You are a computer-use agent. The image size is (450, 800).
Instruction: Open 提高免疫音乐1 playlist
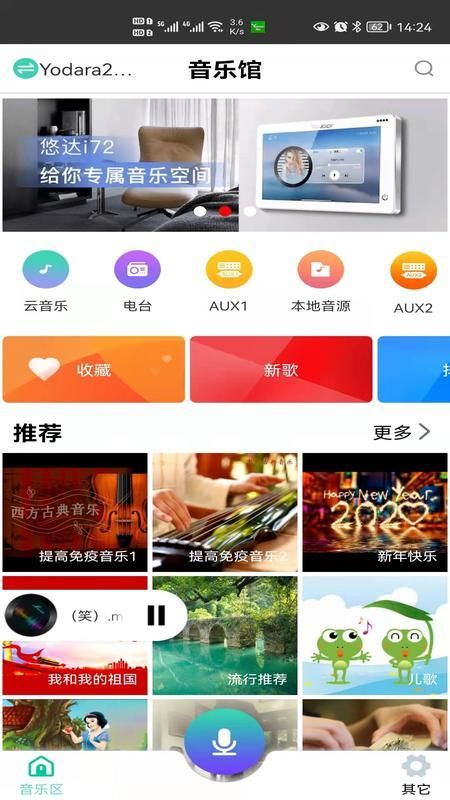pyautogui.click(x=75, y=512)
